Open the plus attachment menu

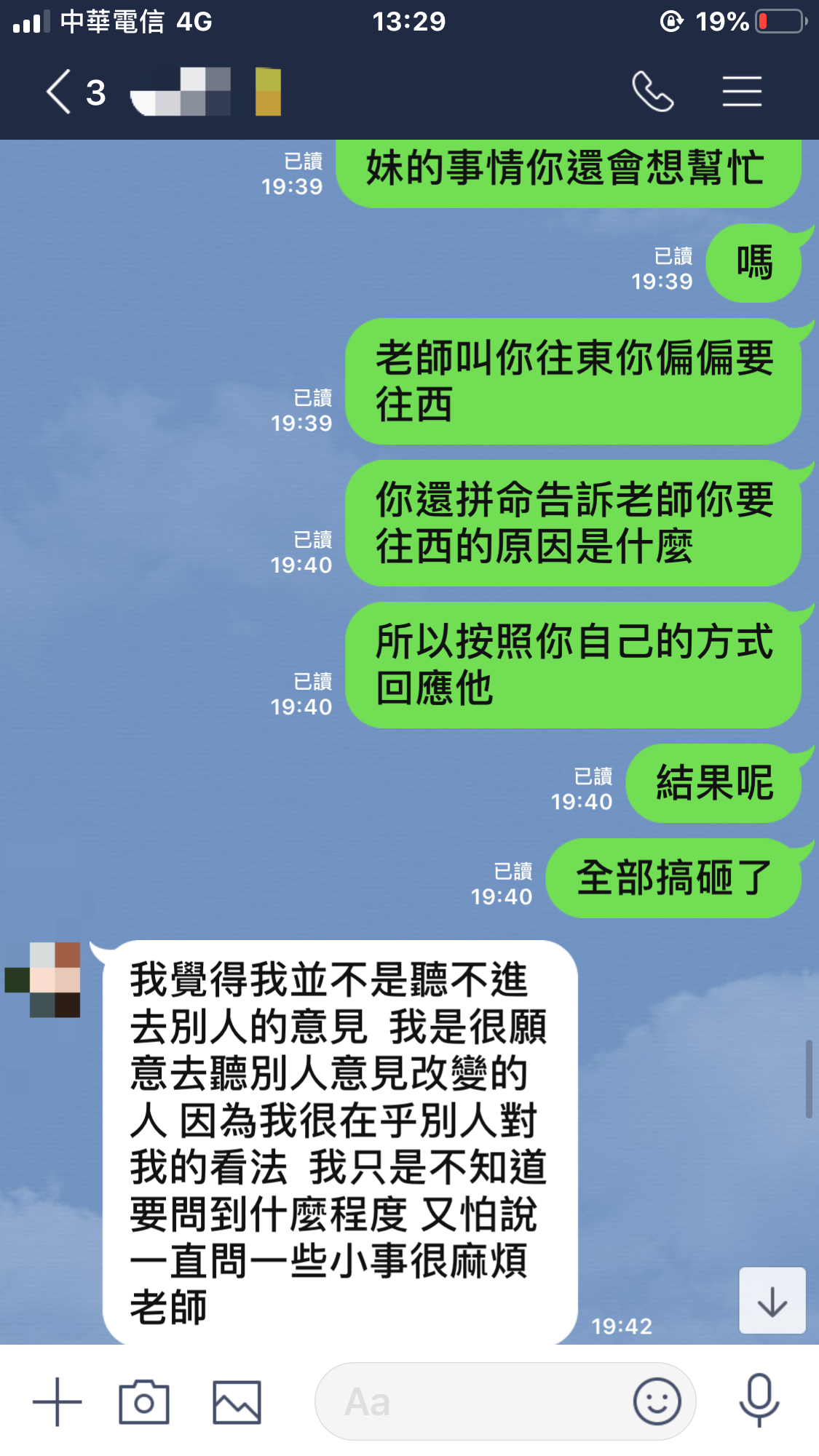57,1401
